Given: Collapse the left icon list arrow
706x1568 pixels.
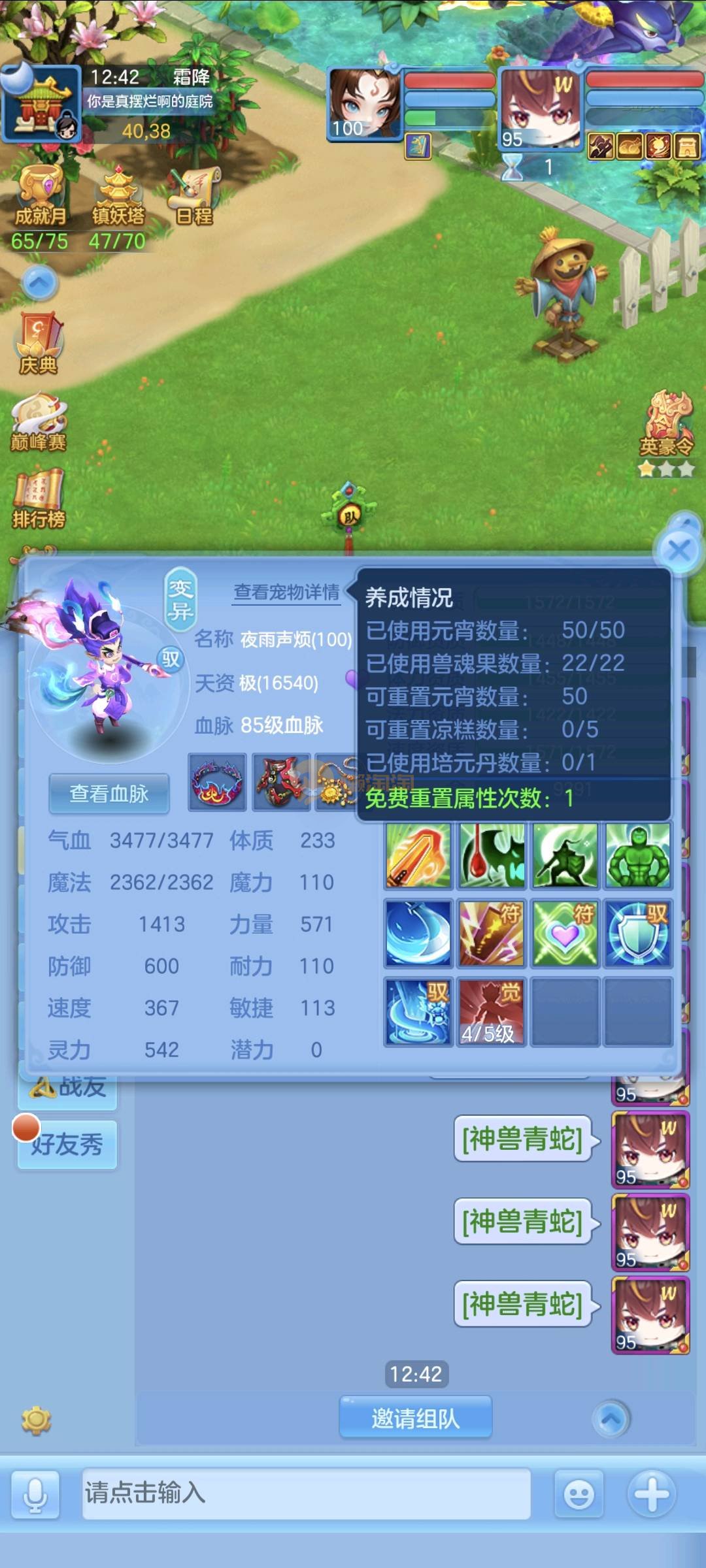Looking at the screenshot, I should 40,283.
